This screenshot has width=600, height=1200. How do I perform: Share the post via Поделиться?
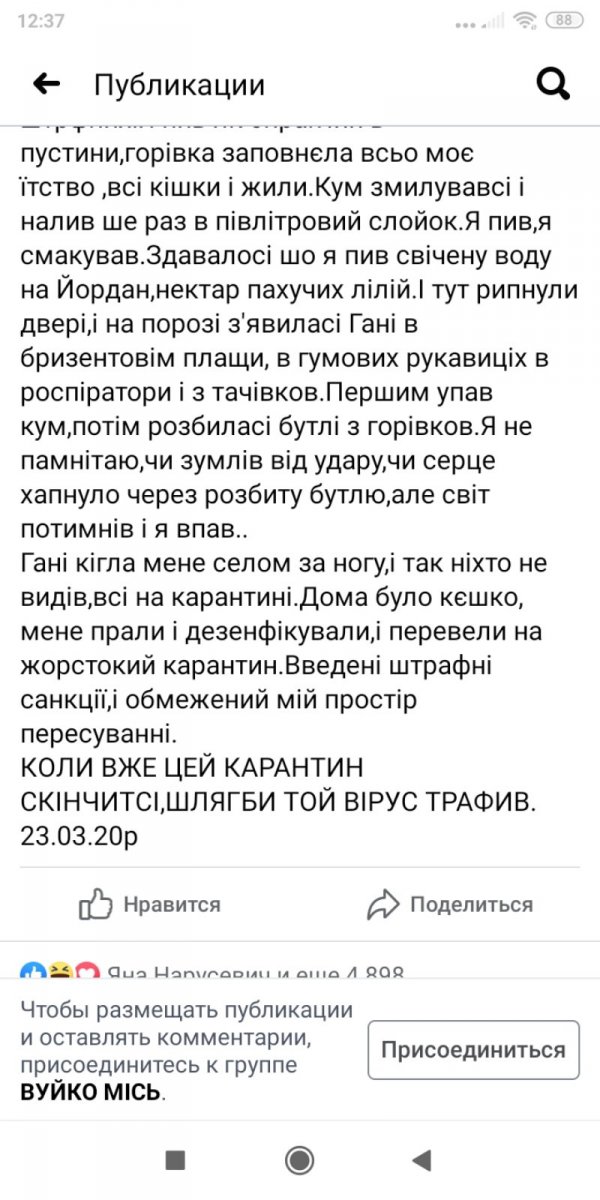450,905
